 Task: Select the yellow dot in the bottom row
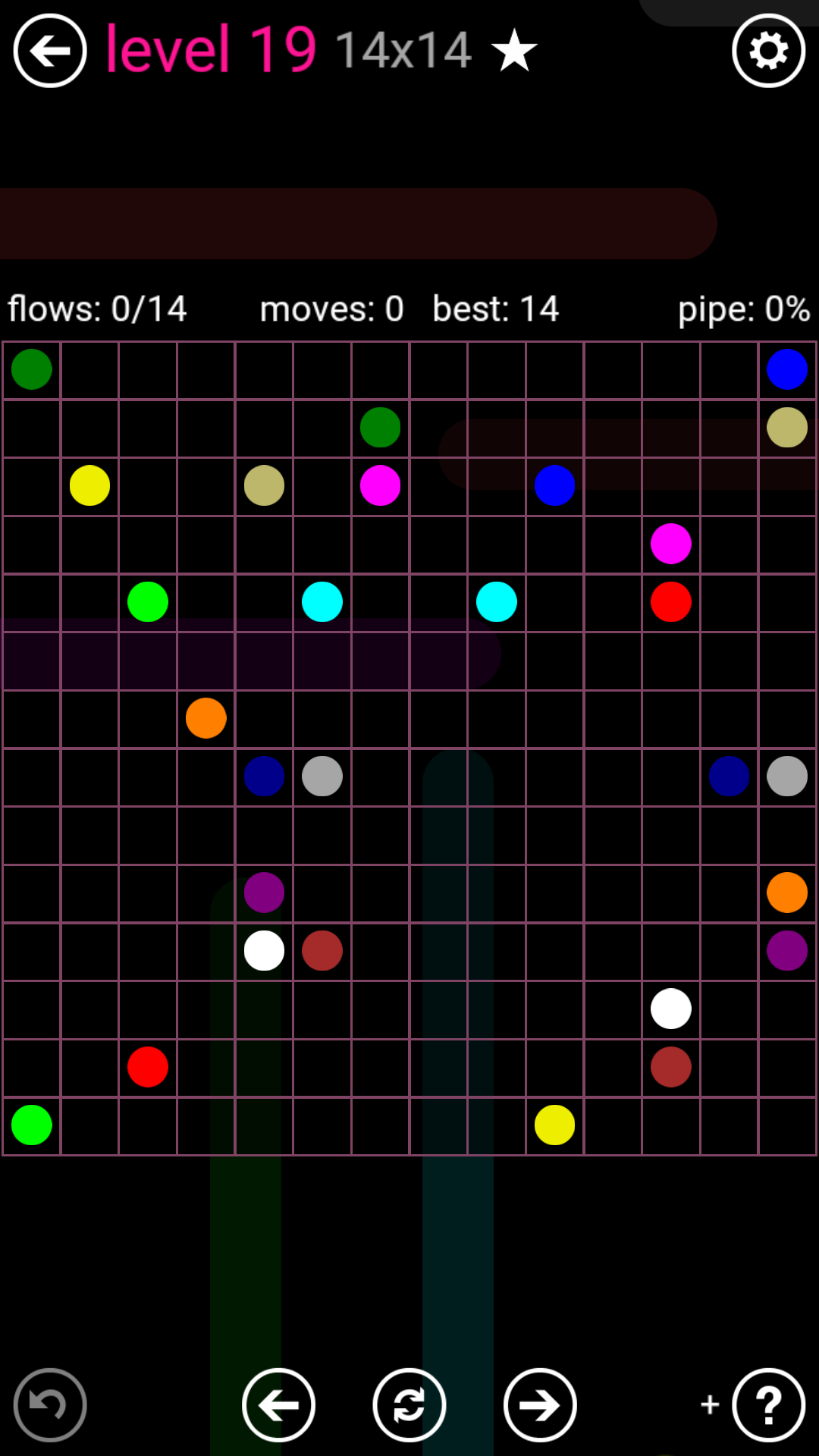554,1125
